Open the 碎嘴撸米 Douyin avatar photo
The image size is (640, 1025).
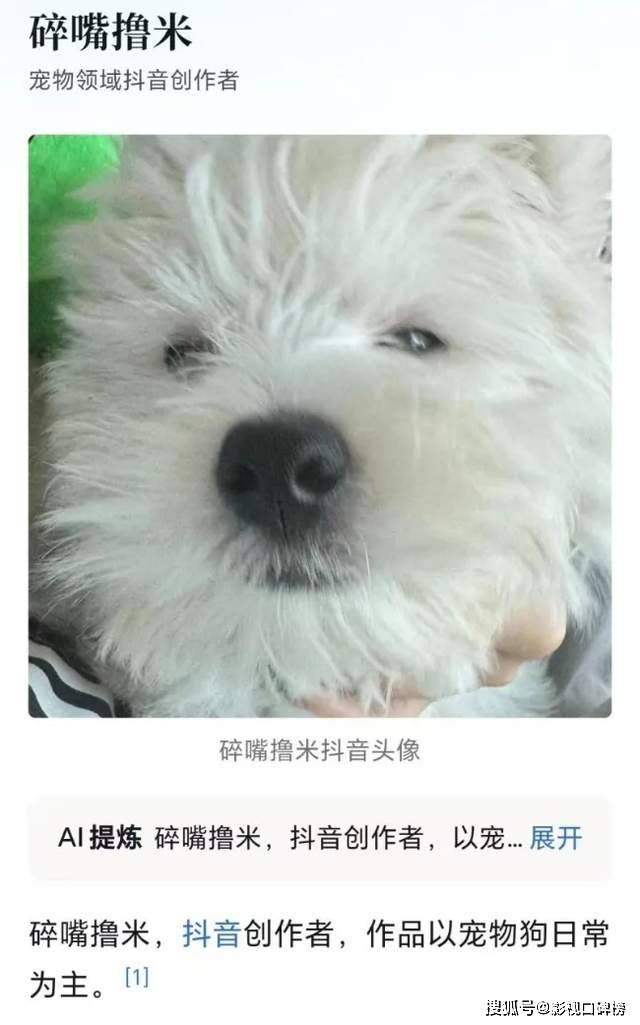click(x=320, y=426)
